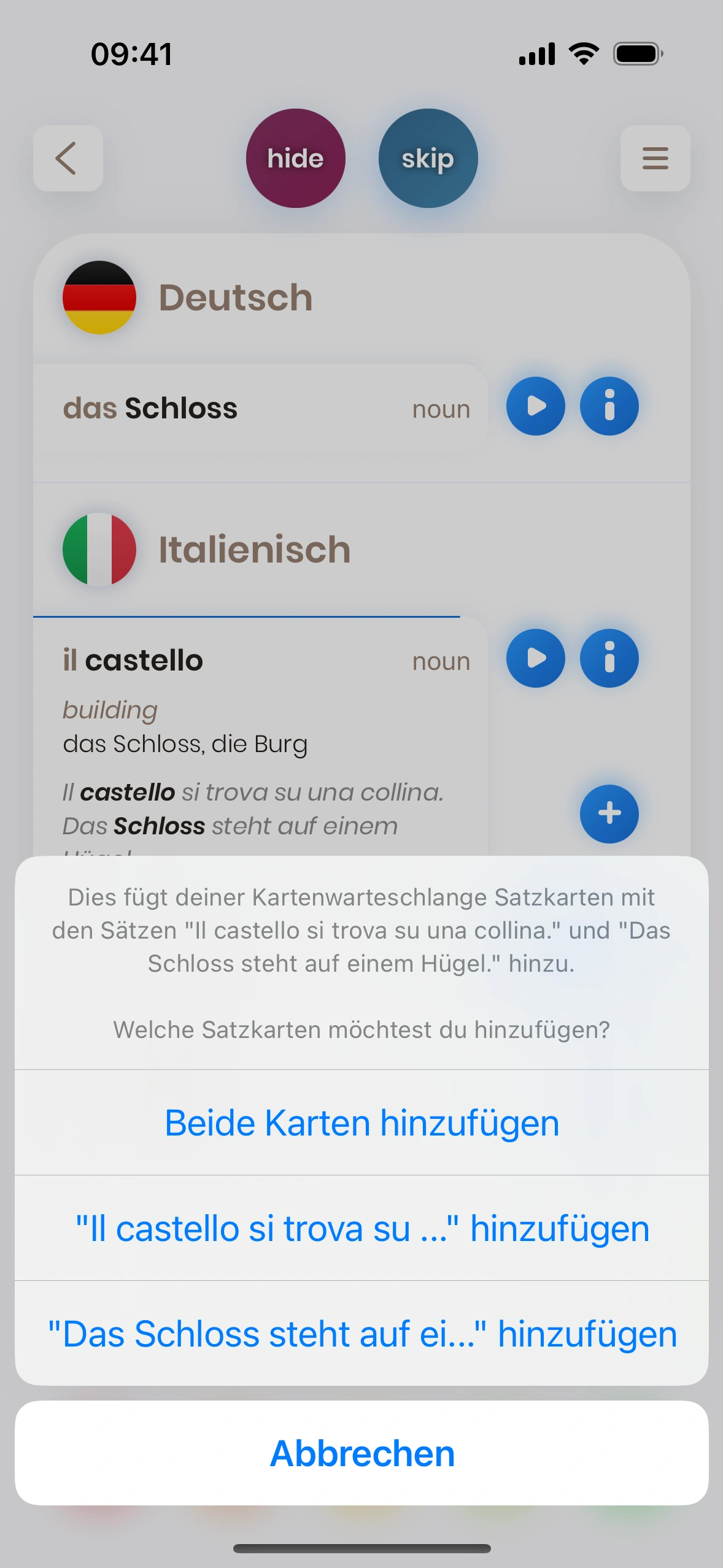Add the "Das Schloss steht auf ei..." card

(361, 1334)
